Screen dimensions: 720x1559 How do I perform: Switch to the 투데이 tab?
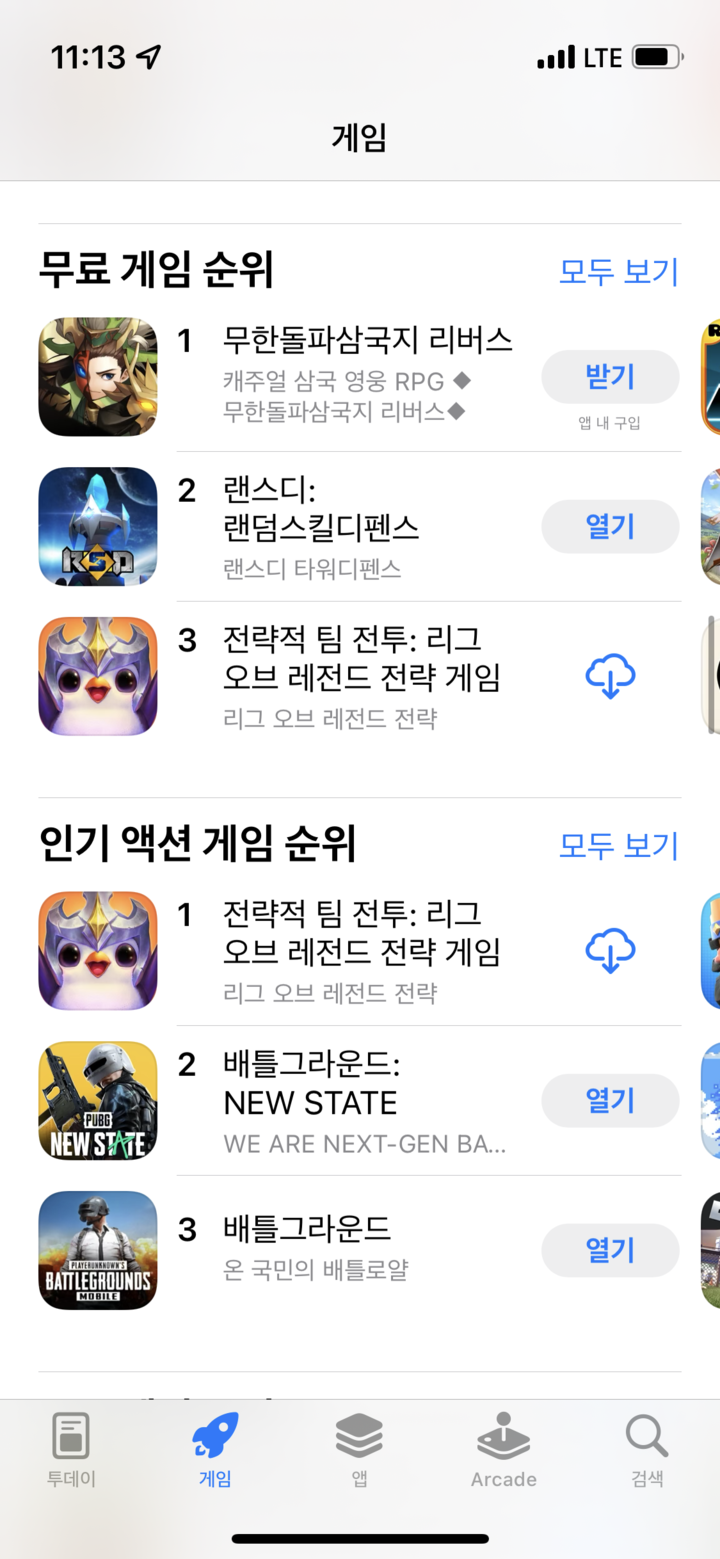click(71, 1450)
